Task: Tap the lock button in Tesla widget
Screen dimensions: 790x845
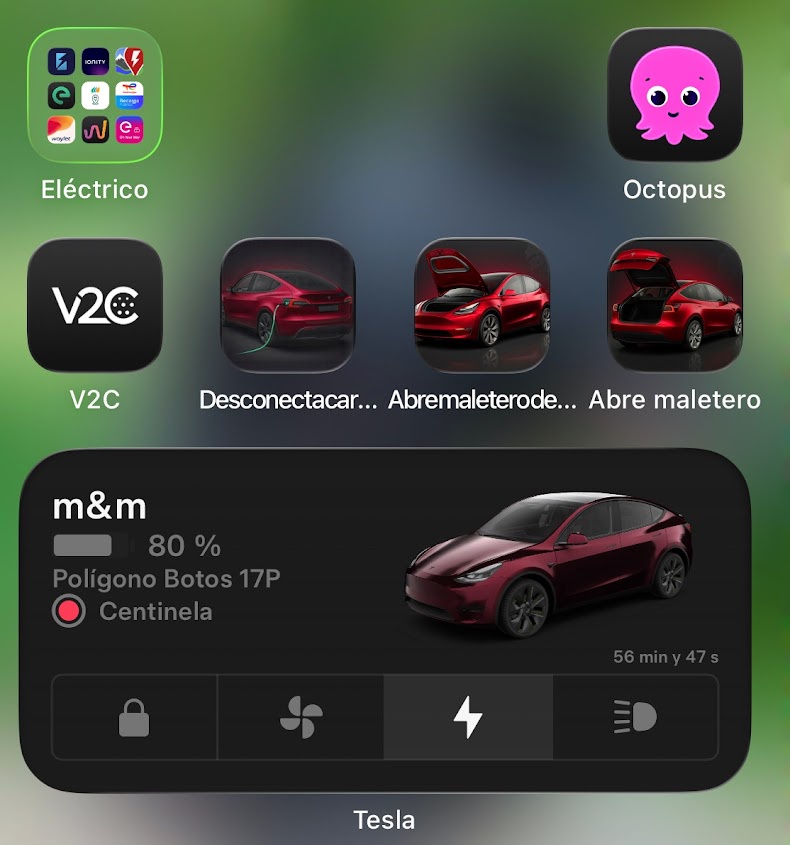Action: [134, 717]
